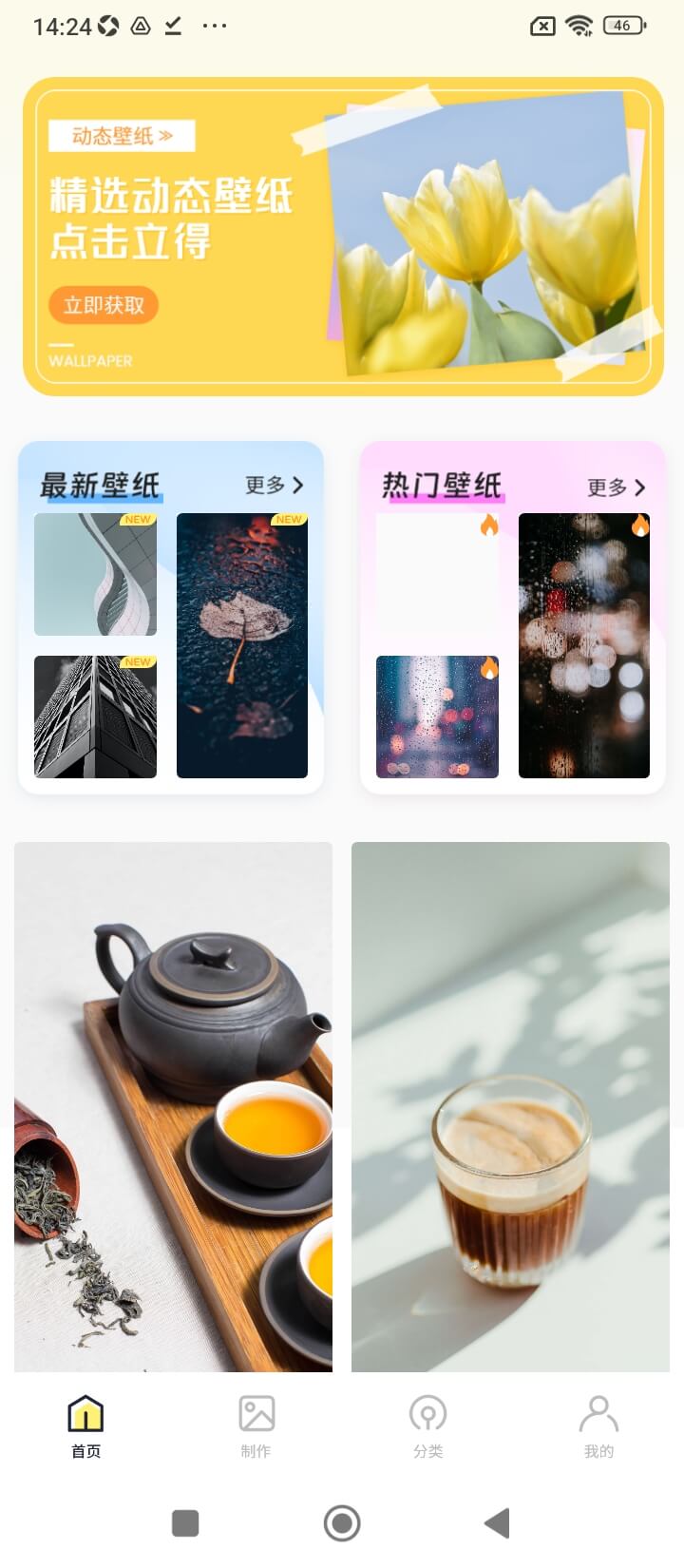Switch to the 制作 tab
The height and width of the screenshot is (1568, 684).
pos(256,1425)
